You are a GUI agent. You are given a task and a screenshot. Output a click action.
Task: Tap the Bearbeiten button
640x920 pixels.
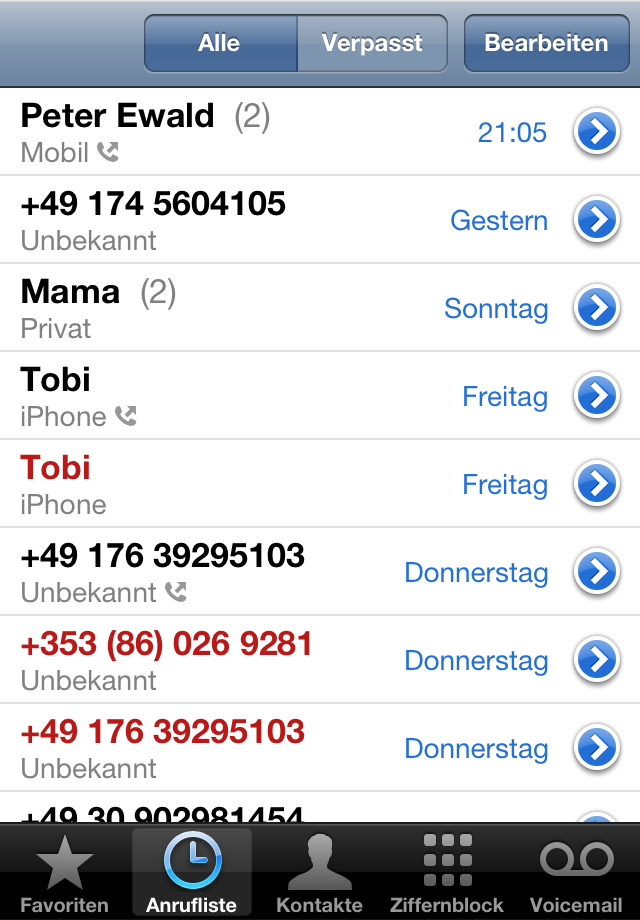[546, 43]
